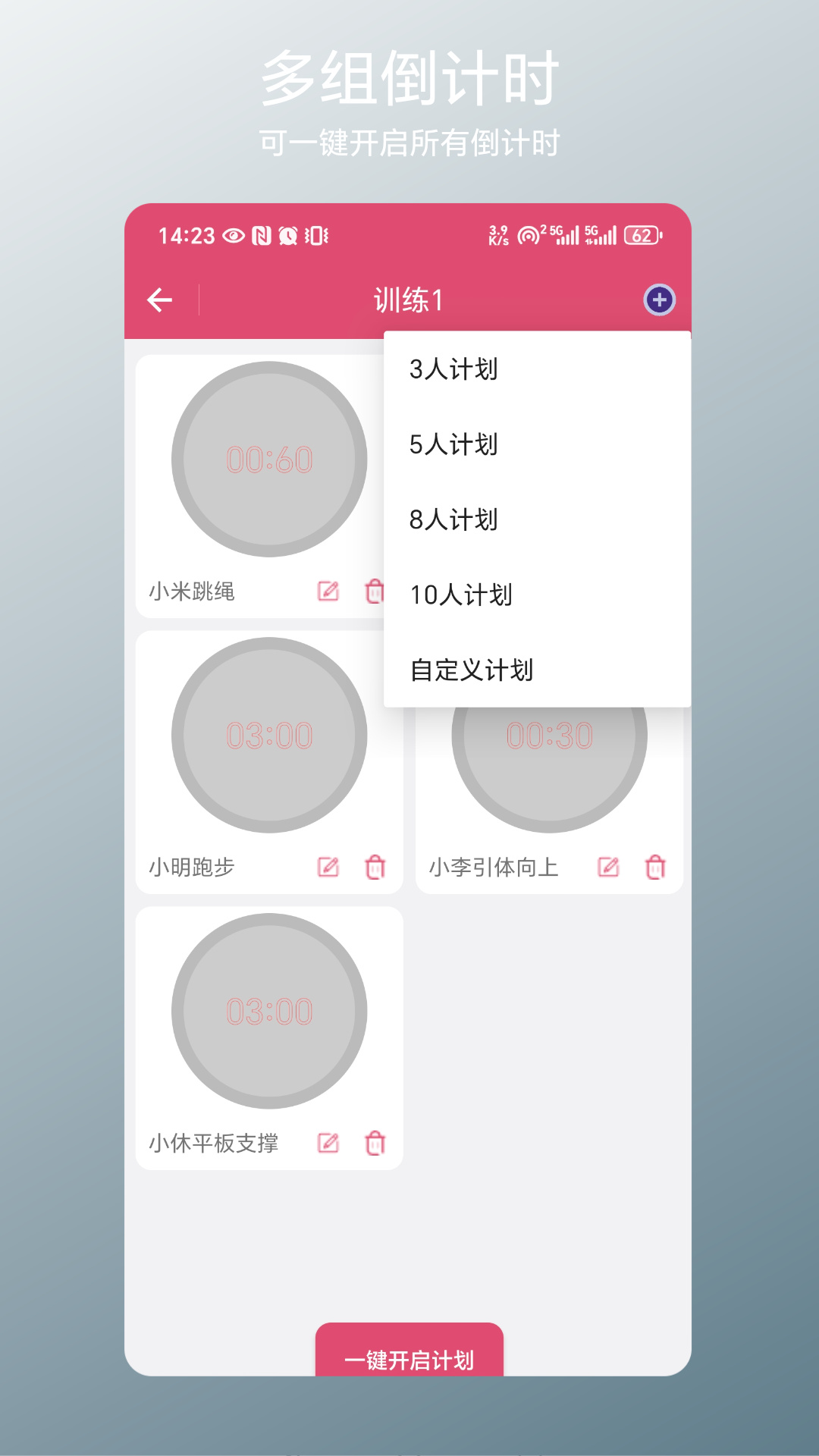Image resolution: width=819 pixels, height=1456 pixels.
Task: Tap the 00:60 circular timer of 小米跳绳
Action: click(x=269, y=457)
